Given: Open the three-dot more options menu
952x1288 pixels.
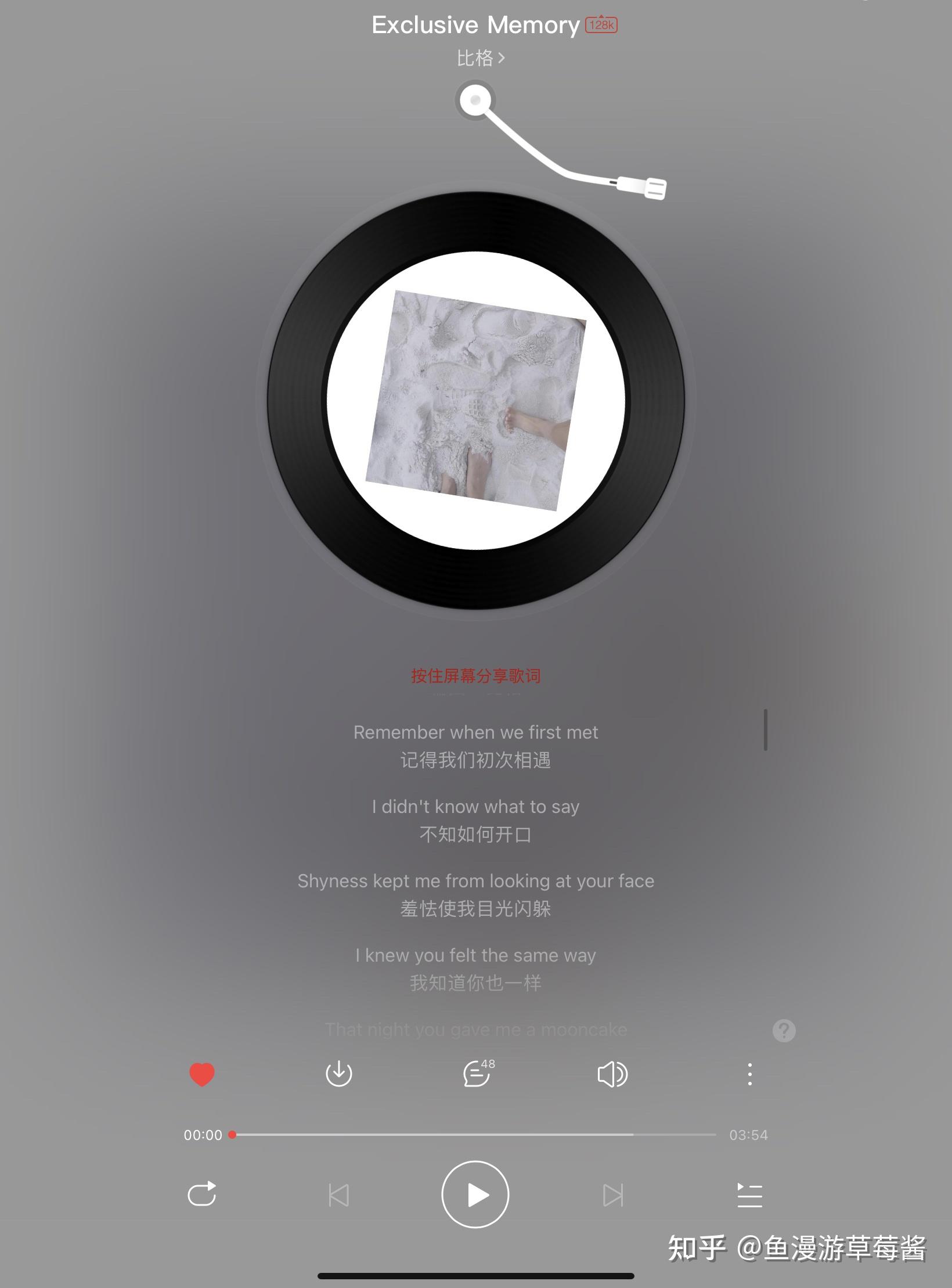Looking at the screenshot, I should pyautogui.click(x=750, y=1074).
